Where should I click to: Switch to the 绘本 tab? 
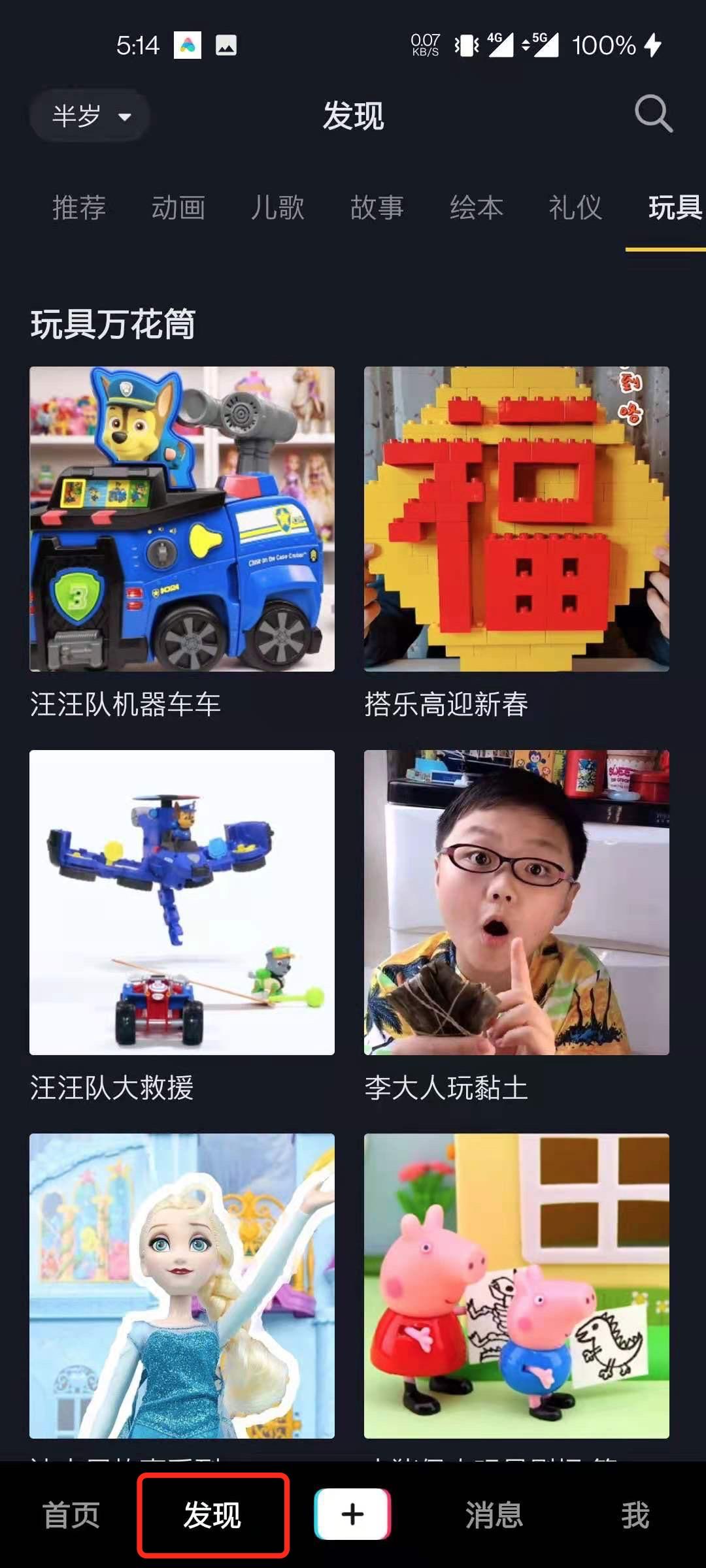click(477, 208)
